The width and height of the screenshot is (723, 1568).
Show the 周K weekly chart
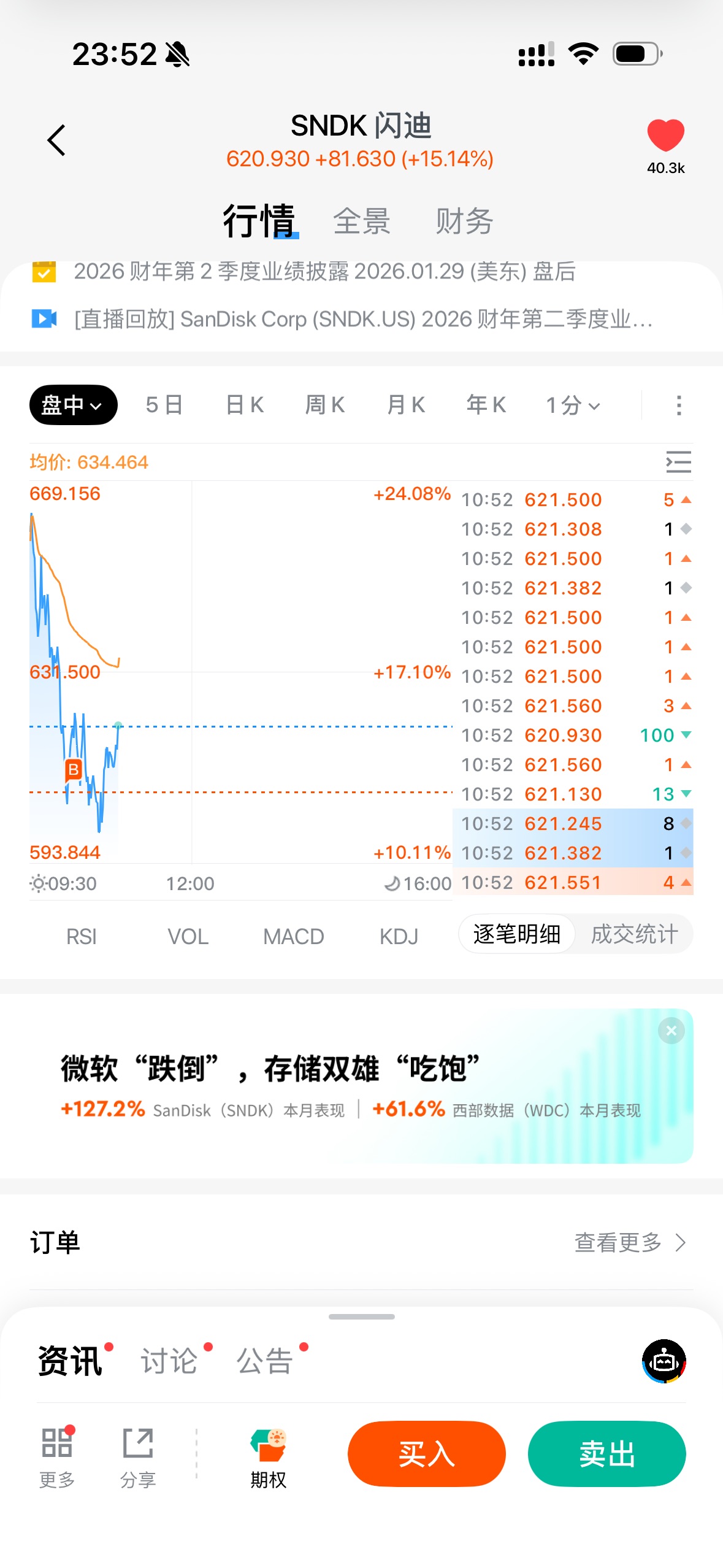(x=325, y=405)
